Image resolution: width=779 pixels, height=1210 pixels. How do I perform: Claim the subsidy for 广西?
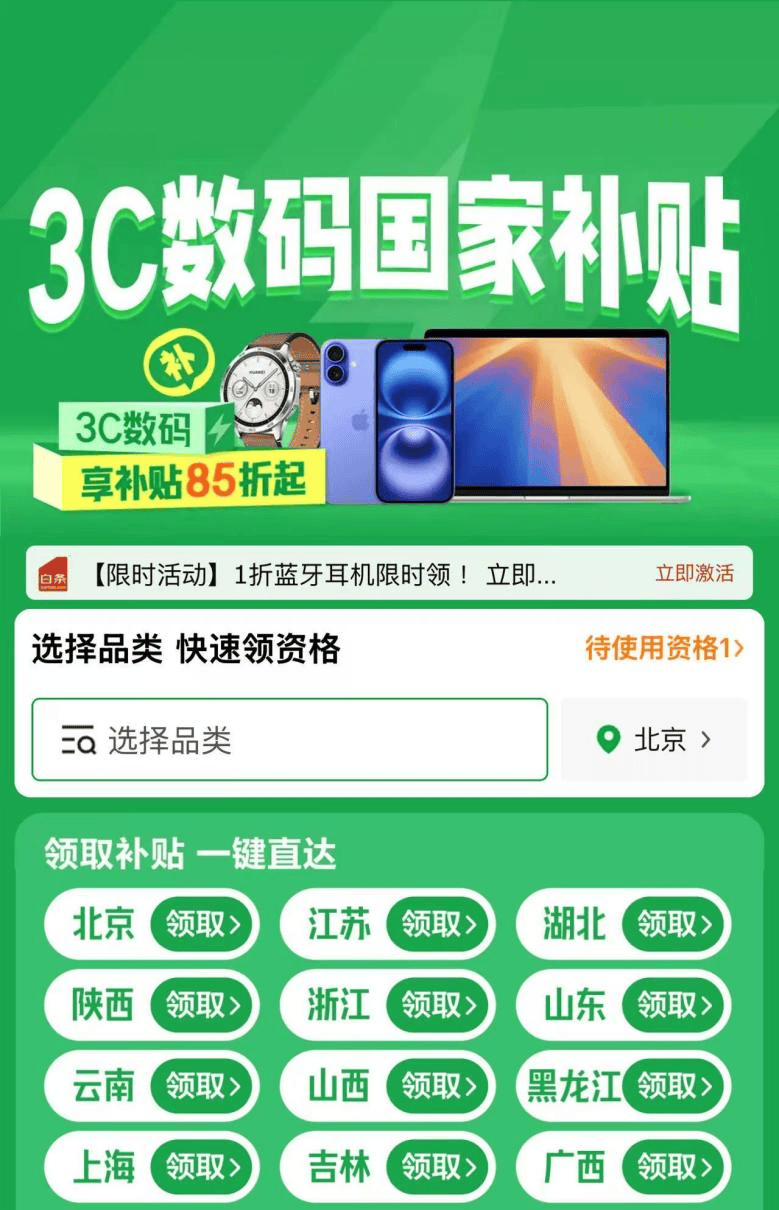coord(675,1167)
